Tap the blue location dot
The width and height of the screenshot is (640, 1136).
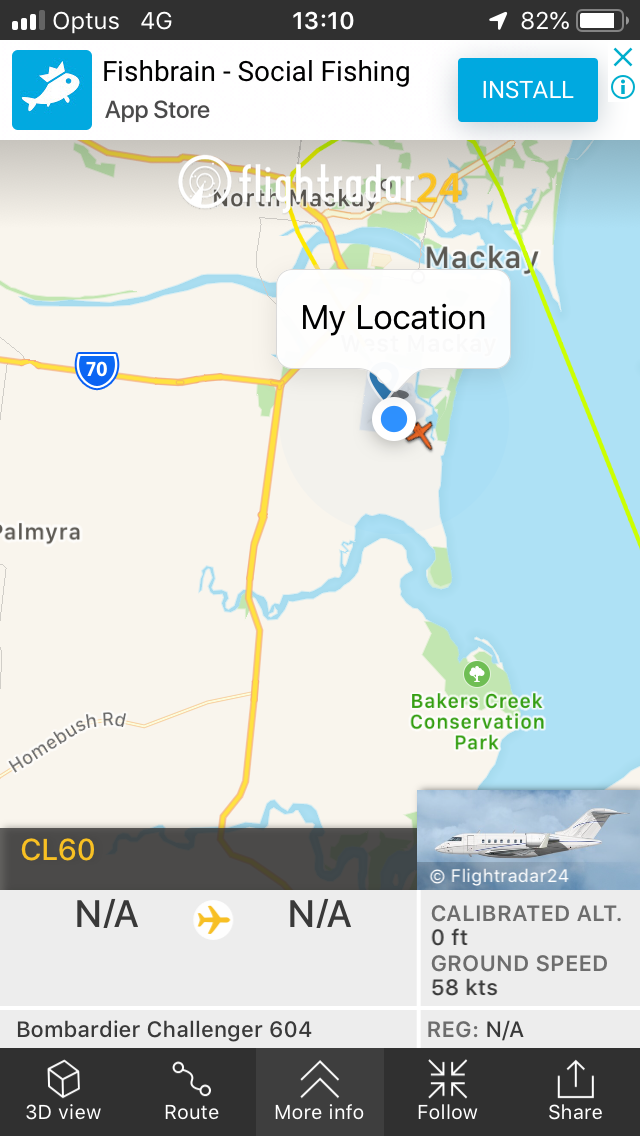tap(393, 419)
